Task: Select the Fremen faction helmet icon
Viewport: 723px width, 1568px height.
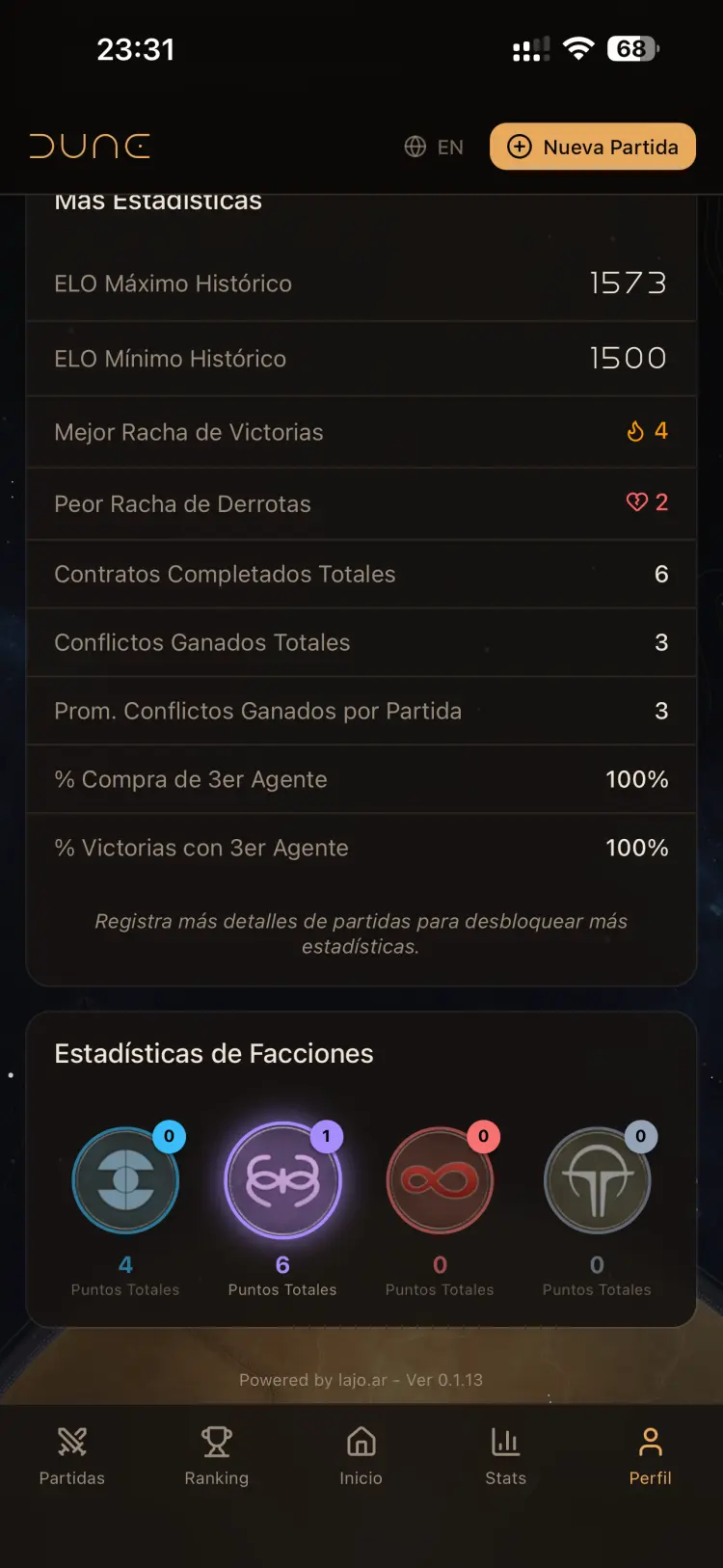Action: pos(598,1180)
